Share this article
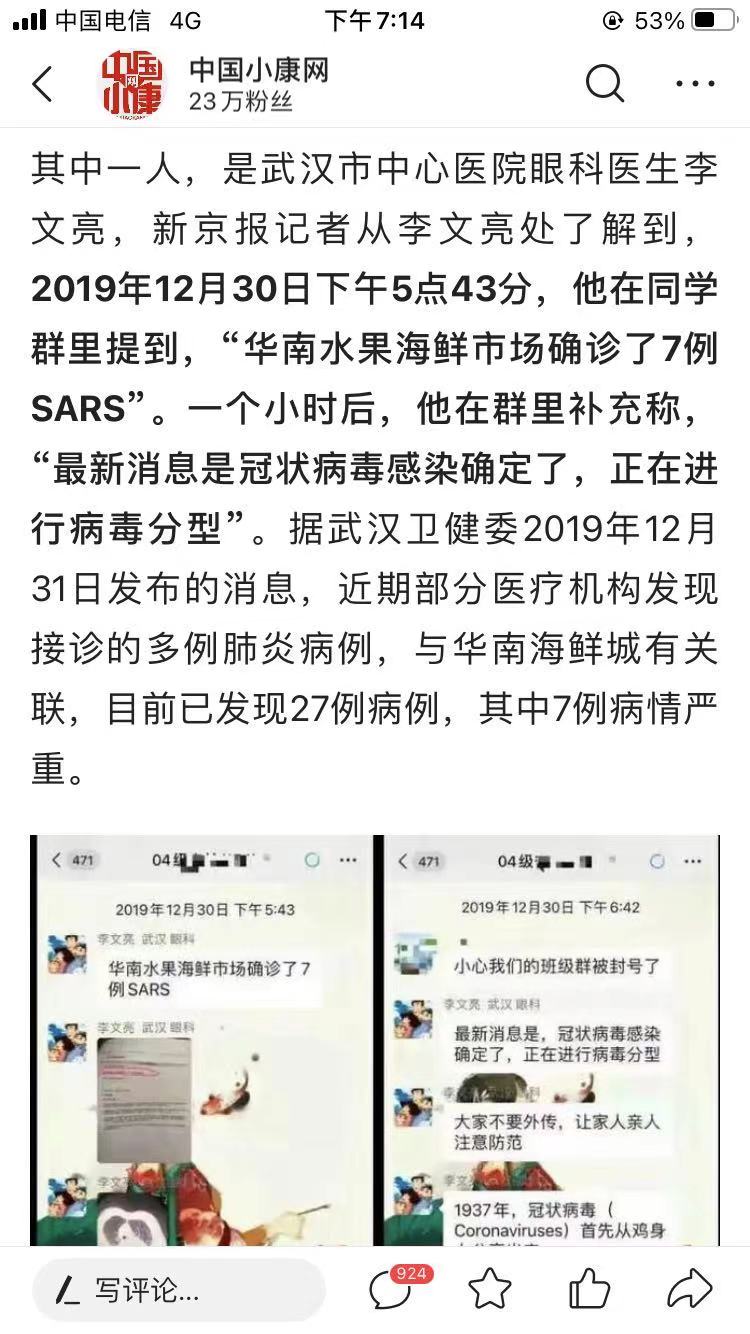The width and height of the screenshot is (750, 1334). click(x=689, y=1289)
